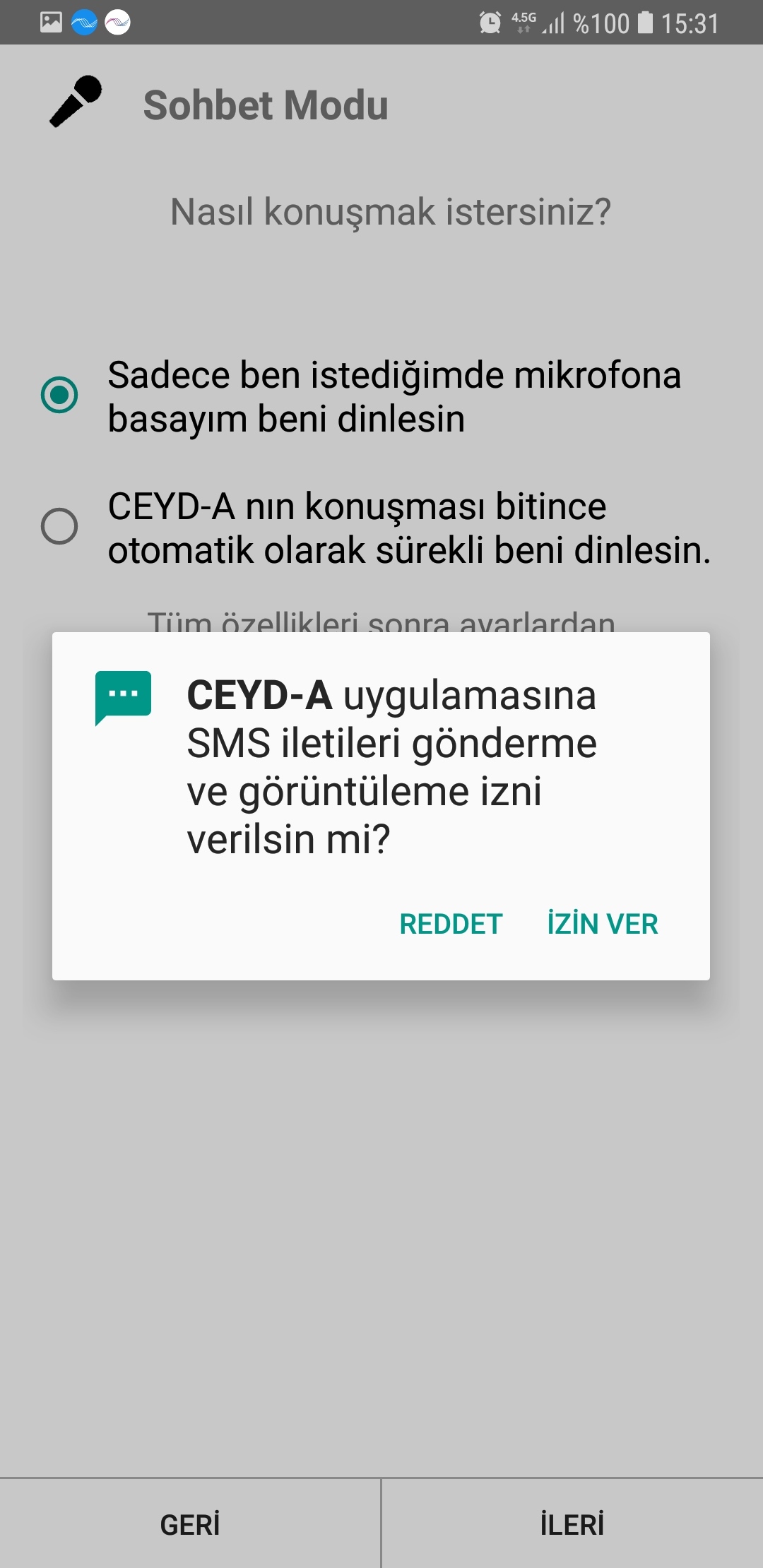The image size is (763, 1568).
Task: Go back with the GERİ button
Action: tap(190, 1524)
